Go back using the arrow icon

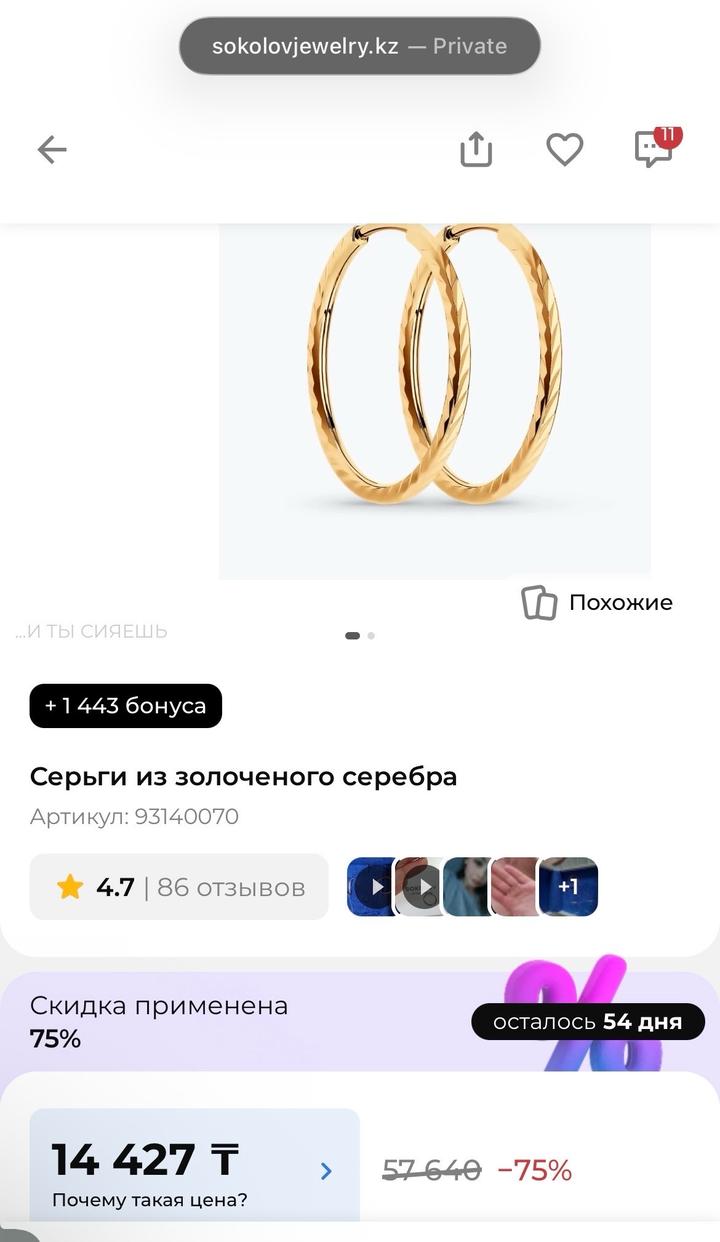tap(52, 150)
